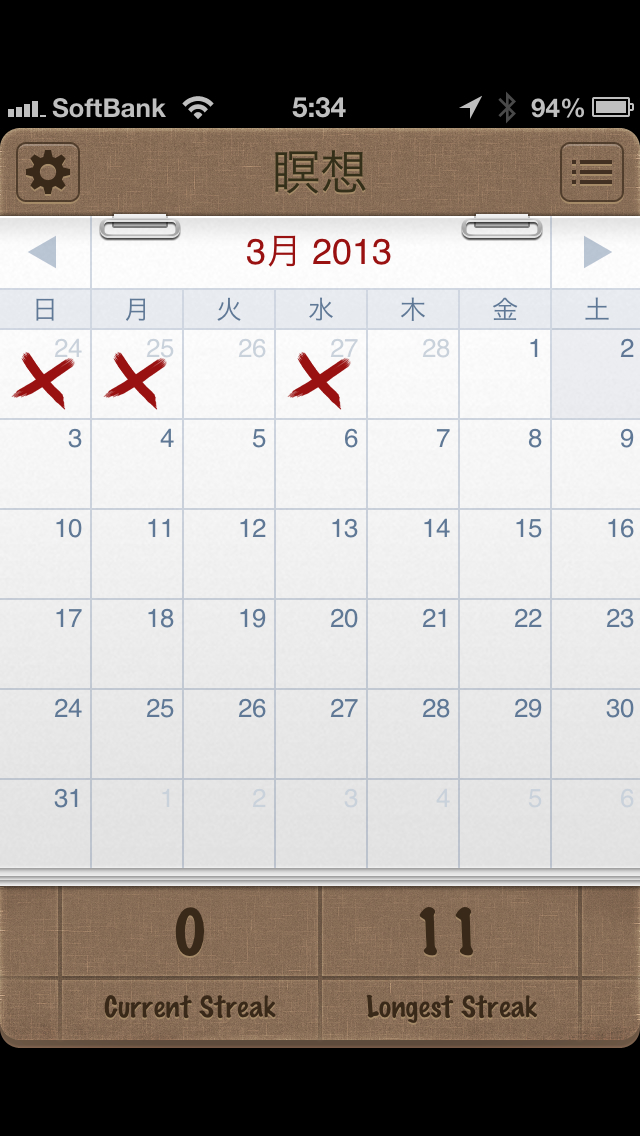Mark March 7 as done
The image size is (640, 1136).
[x=412, y=464]
